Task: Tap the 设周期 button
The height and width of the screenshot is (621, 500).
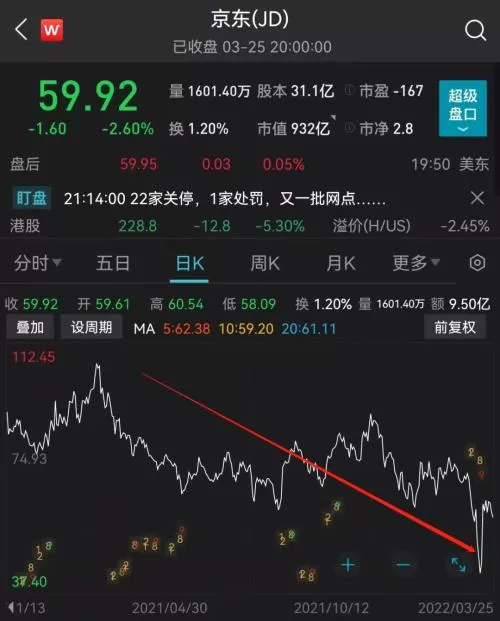Action: coord(91,328)
